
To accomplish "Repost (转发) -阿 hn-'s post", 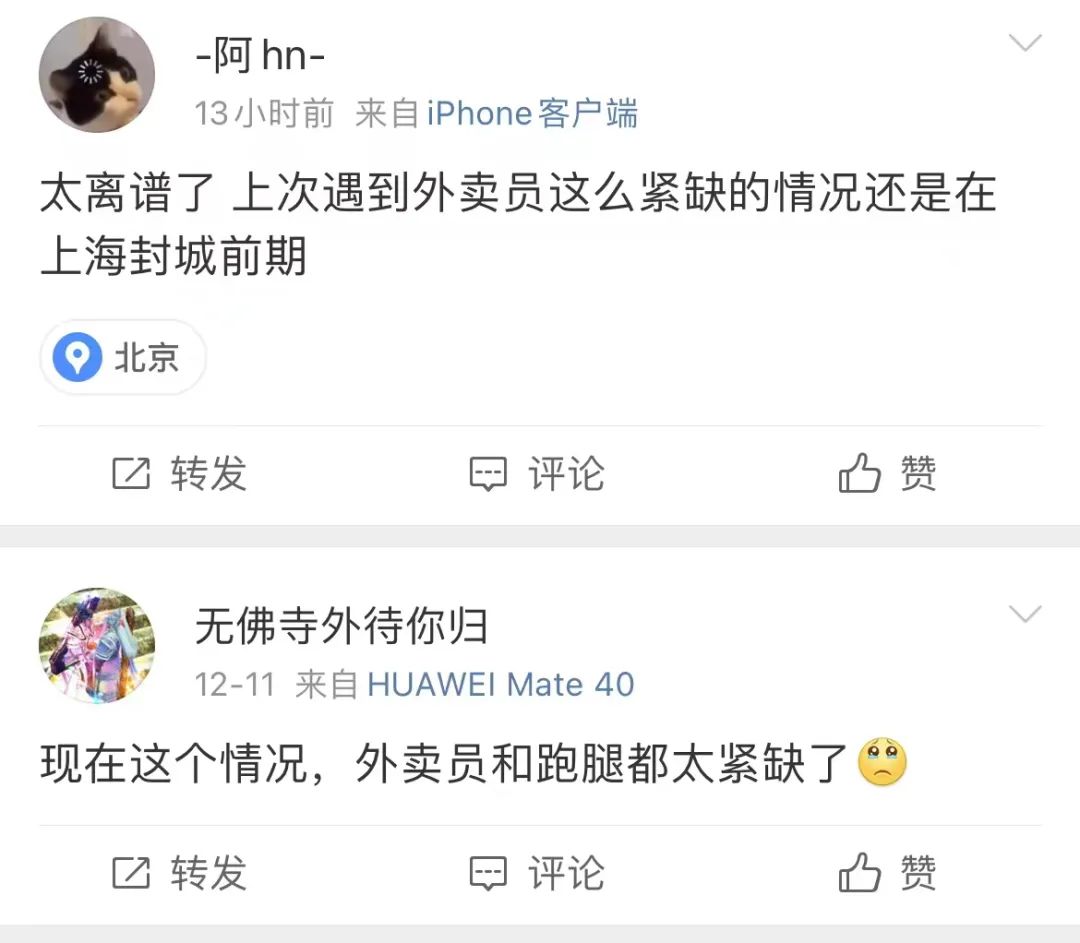I will pos(179,473).
